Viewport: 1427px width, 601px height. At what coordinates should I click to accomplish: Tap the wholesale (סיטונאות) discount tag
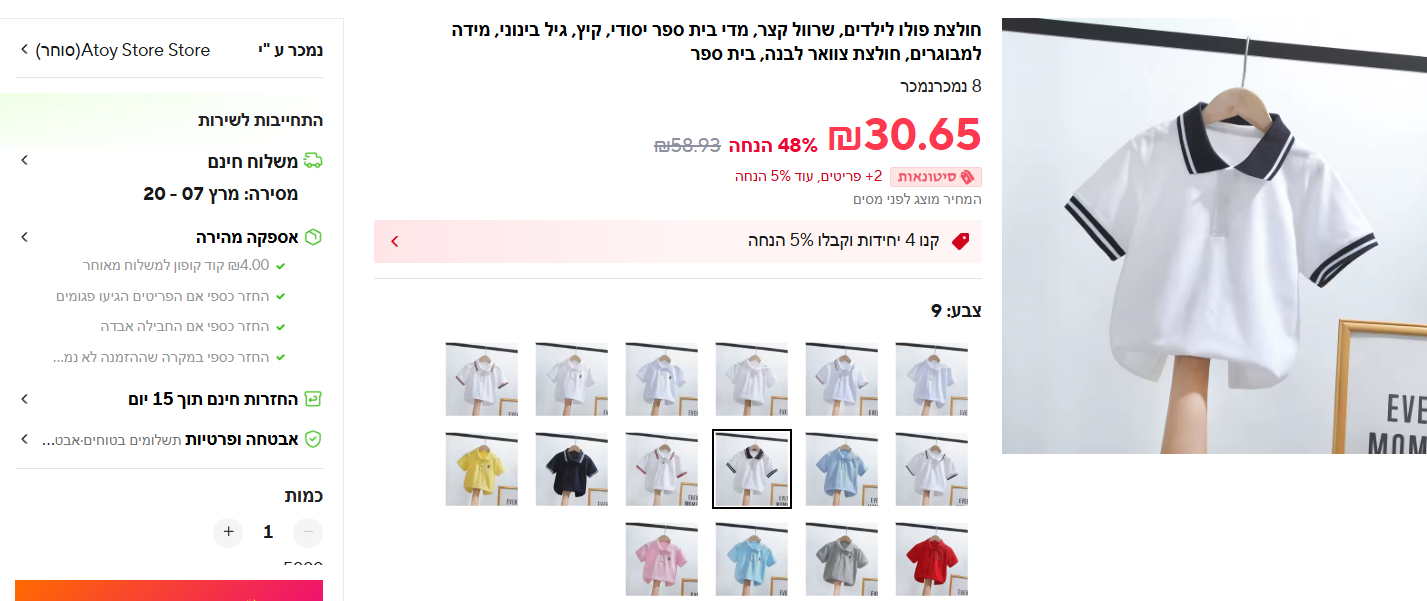pyautogui.click(x=935, y=177)
